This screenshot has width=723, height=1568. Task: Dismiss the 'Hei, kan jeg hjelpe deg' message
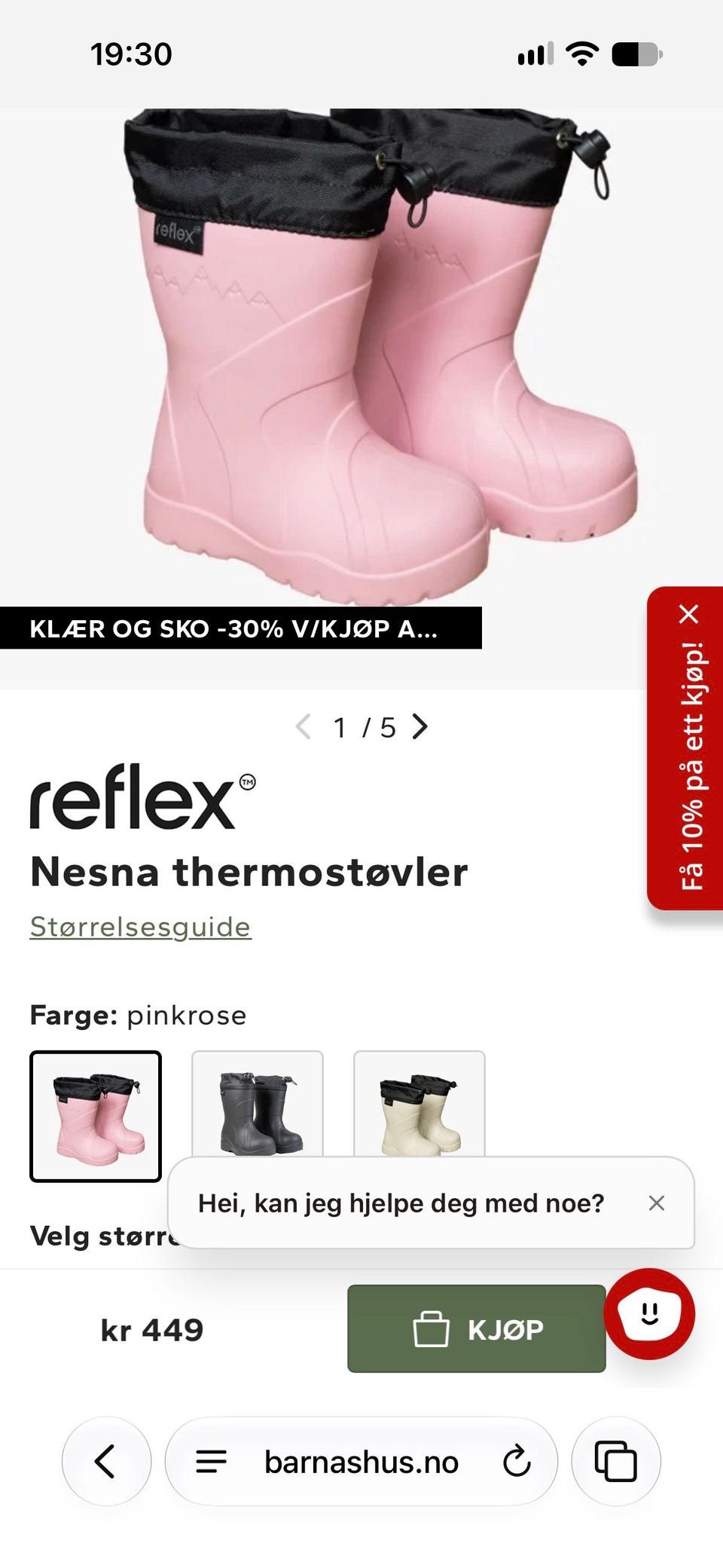pos(657,1203)
